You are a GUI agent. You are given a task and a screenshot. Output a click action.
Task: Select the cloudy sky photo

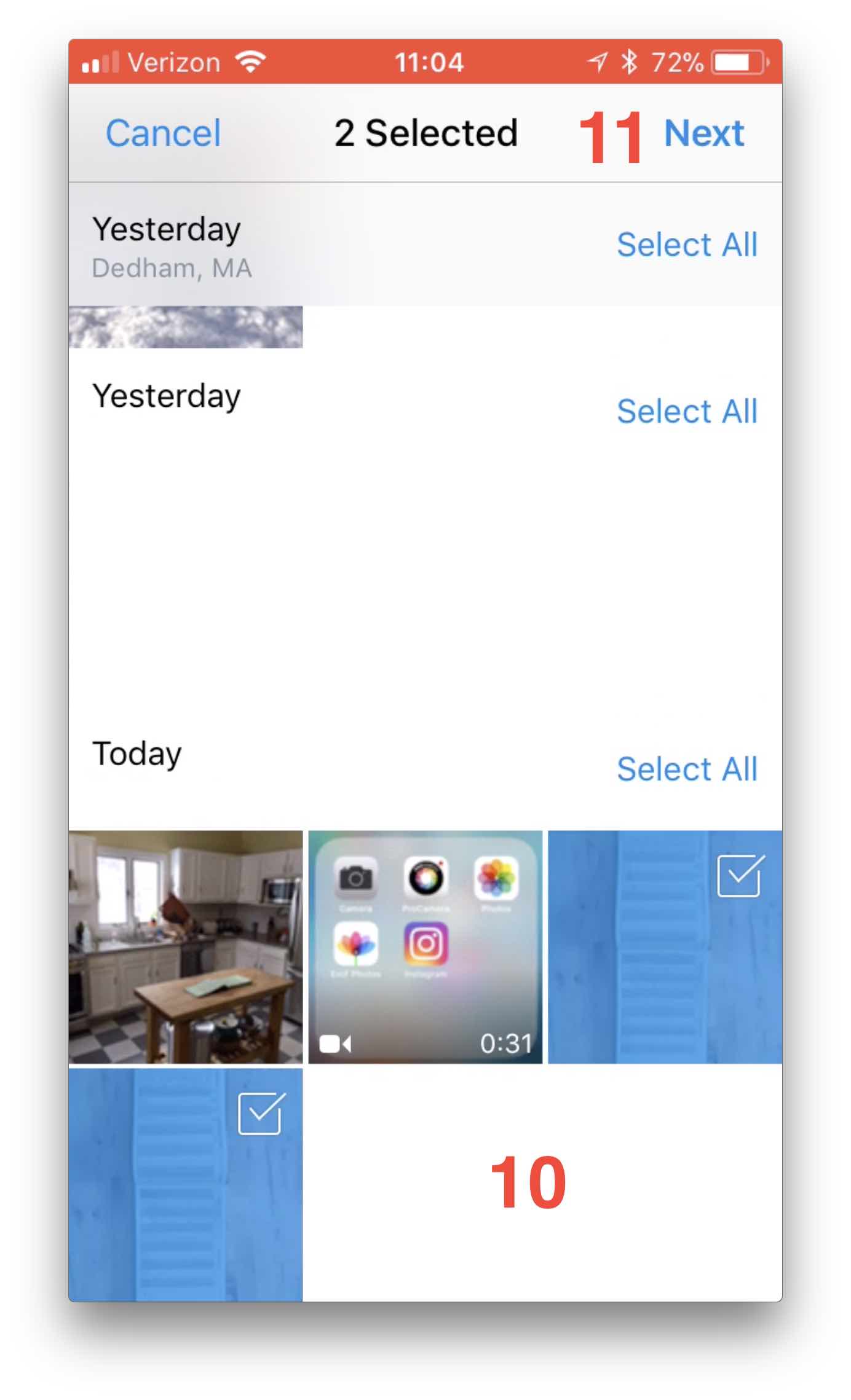point(186,327)
